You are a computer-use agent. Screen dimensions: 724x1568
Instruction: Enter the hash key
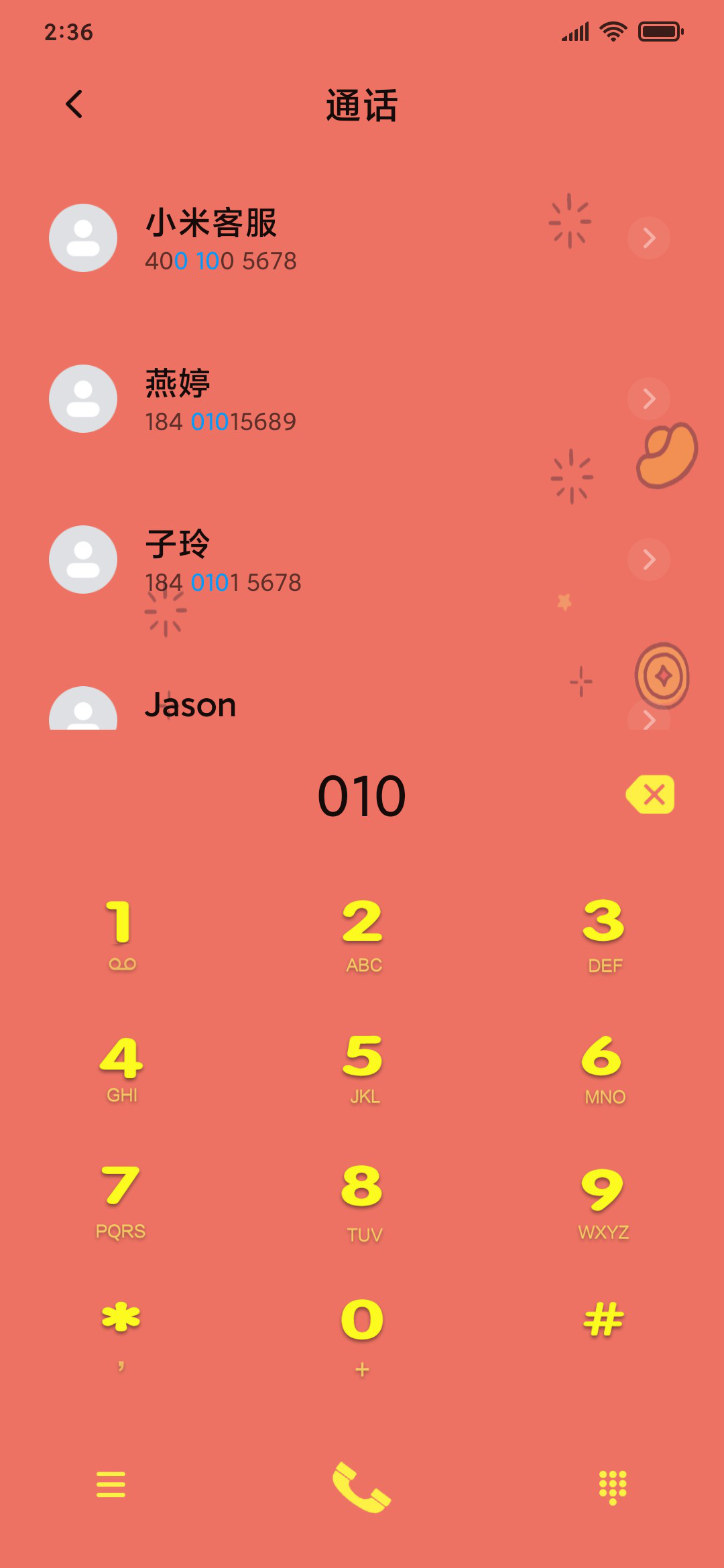tap(604, 1320)
